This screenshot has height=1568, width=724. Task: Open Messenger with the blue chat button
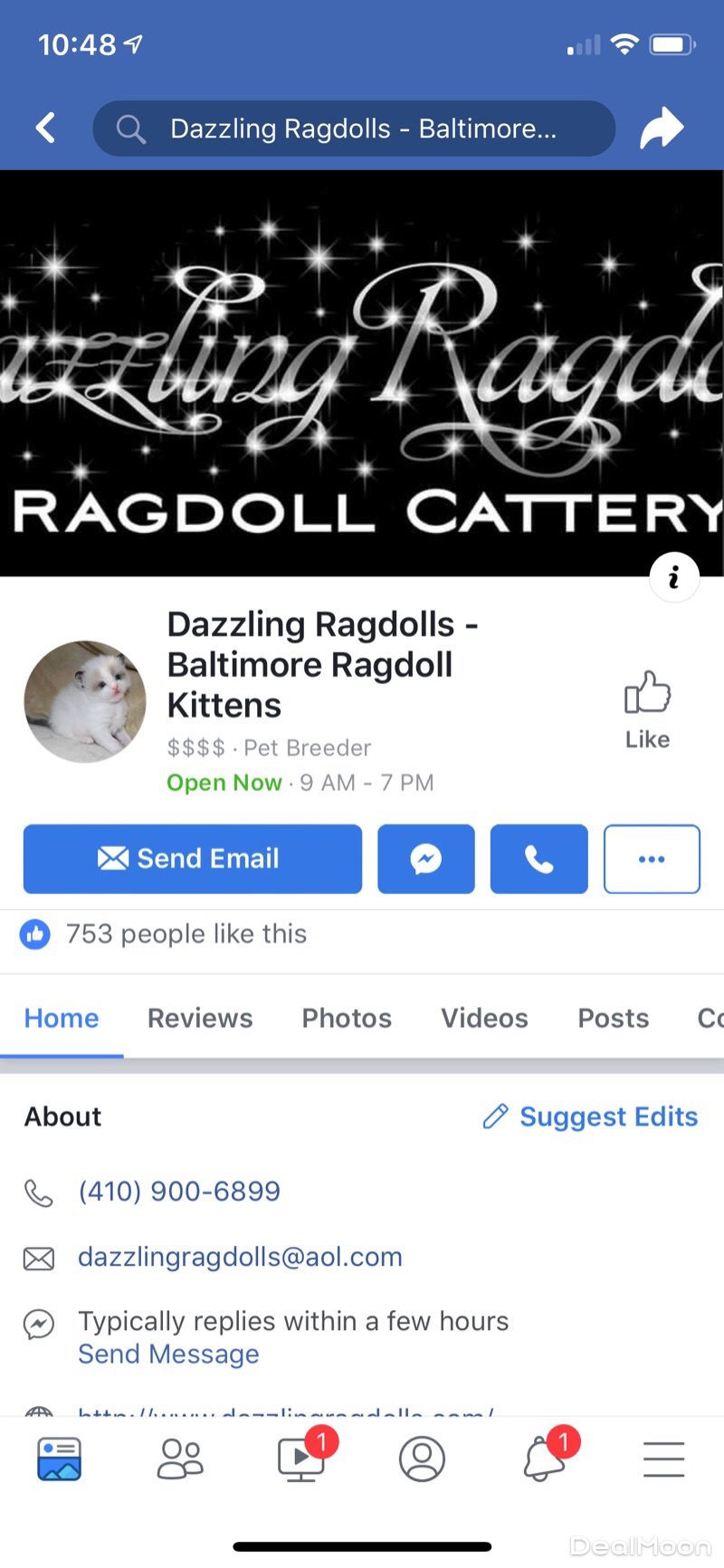pyautogui.click(x=425, y=859)
